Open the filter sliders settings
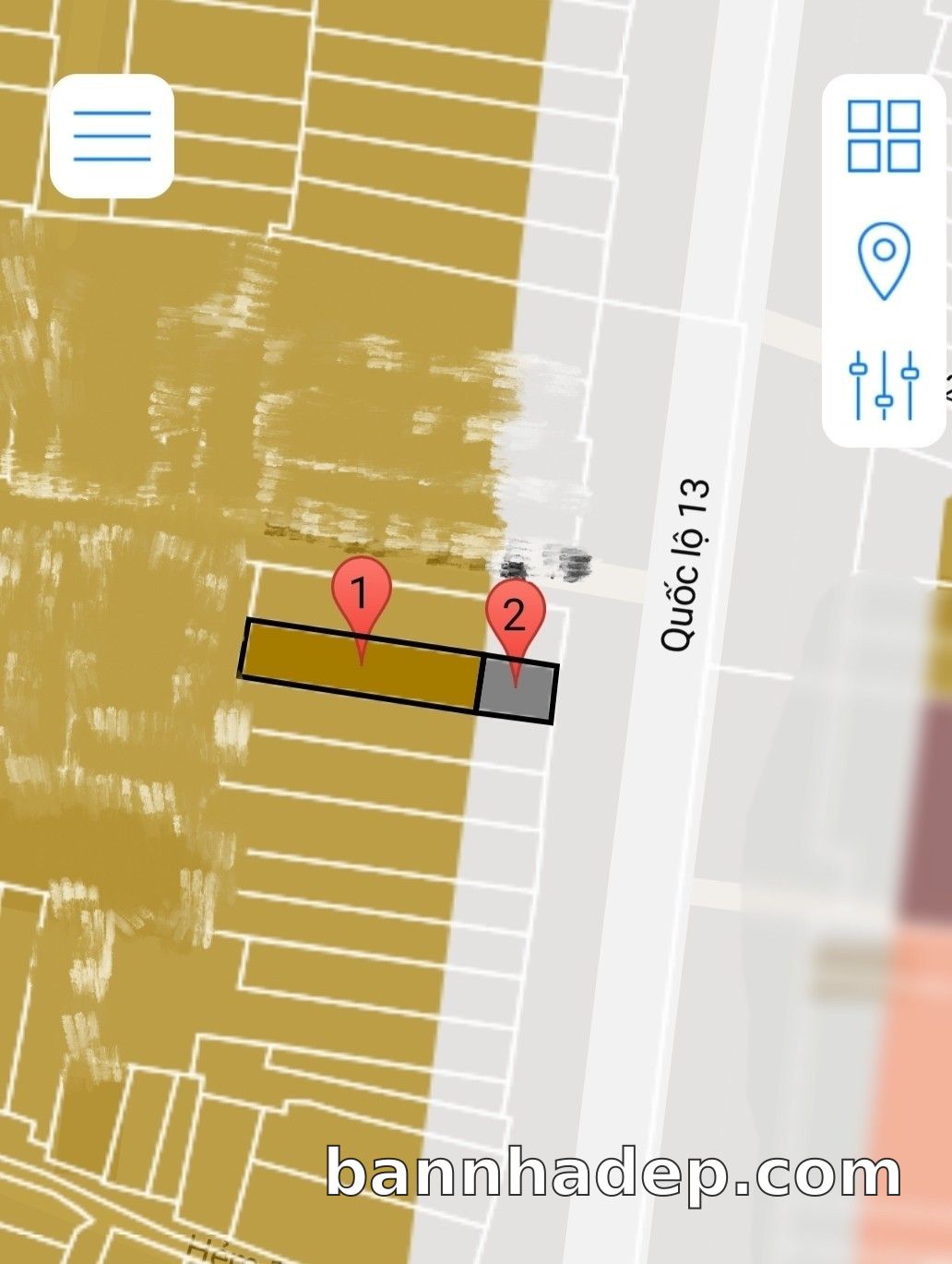Screen dimensions: 952x1264 pos(884,385)
